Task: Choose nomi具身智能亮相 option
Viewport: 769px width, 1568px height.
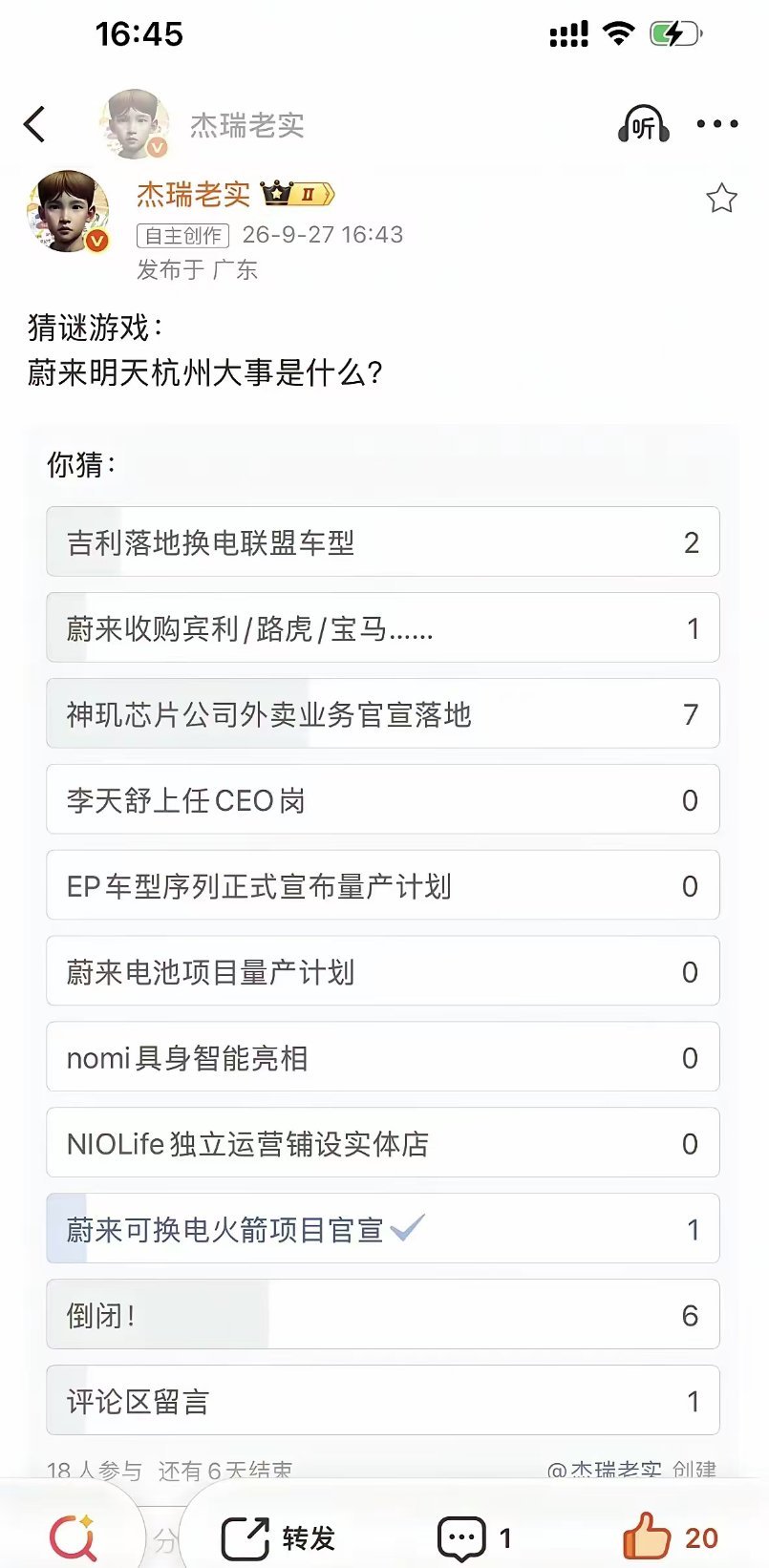Action: (383, 1057)
